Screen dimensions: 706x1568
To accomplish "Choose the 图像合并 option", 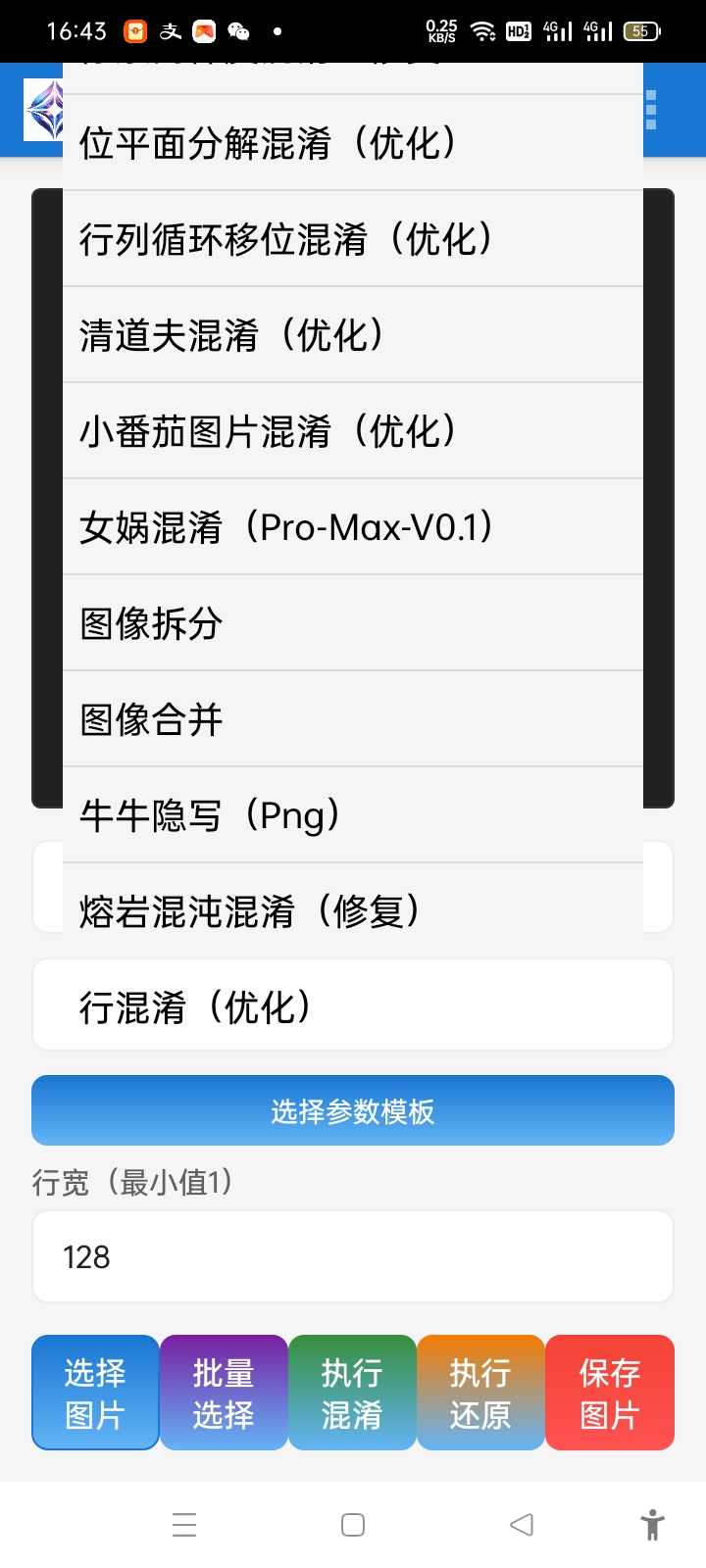I will coord(353,719).
